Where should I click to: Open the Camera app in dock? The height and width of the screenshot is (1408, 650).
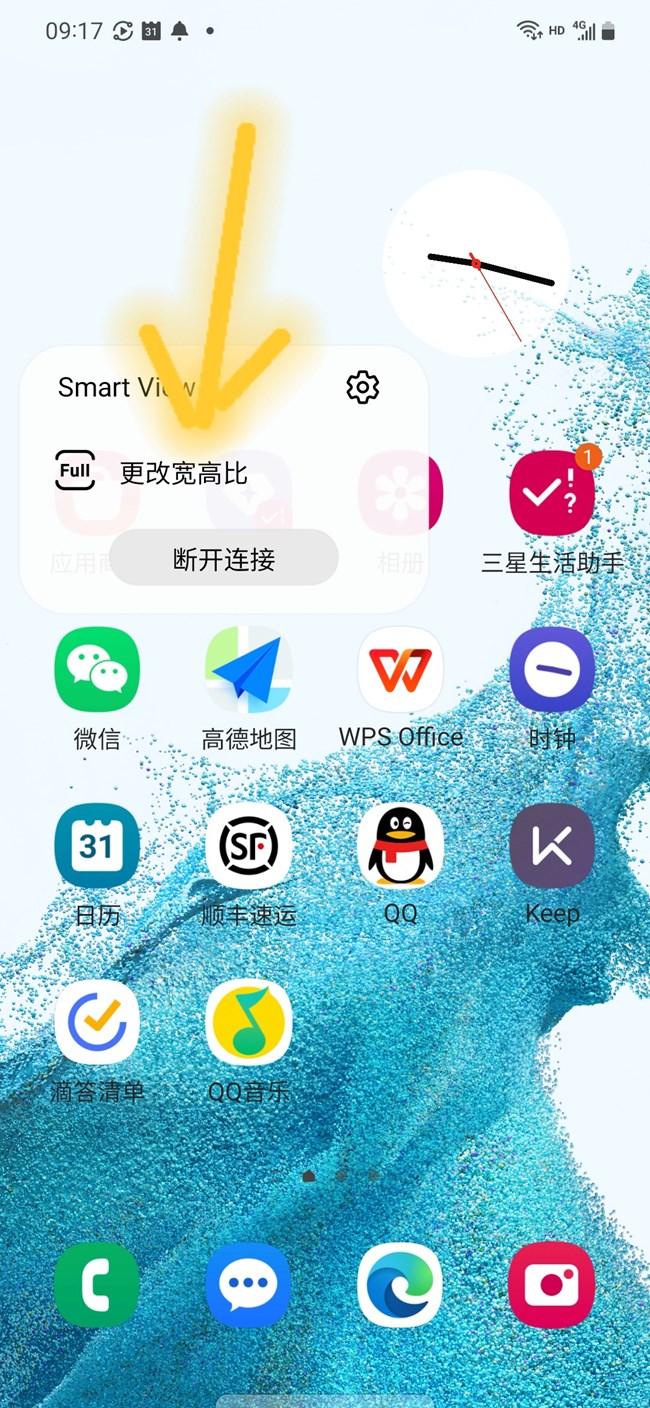click(x=552, y=1285)
